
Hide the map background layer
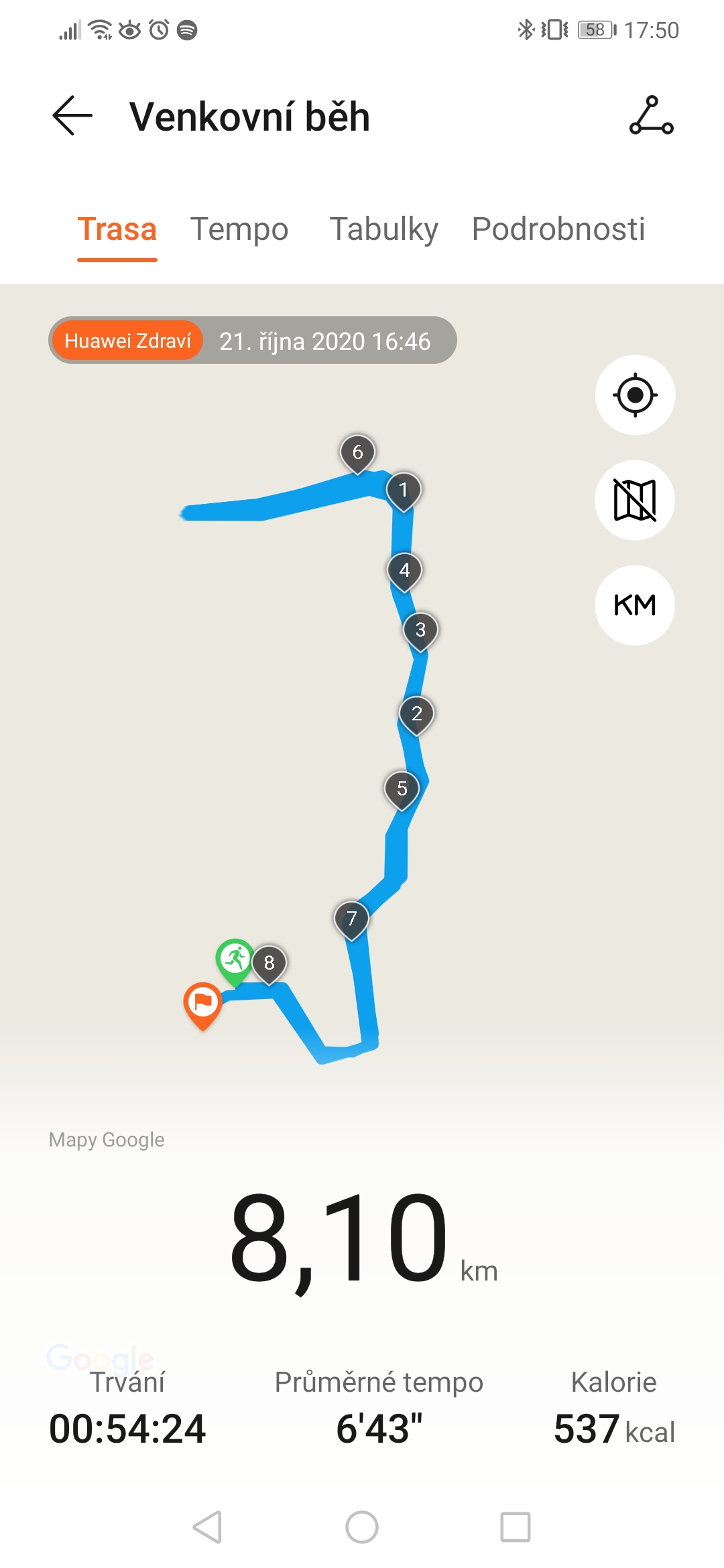[x=635, y=500]
